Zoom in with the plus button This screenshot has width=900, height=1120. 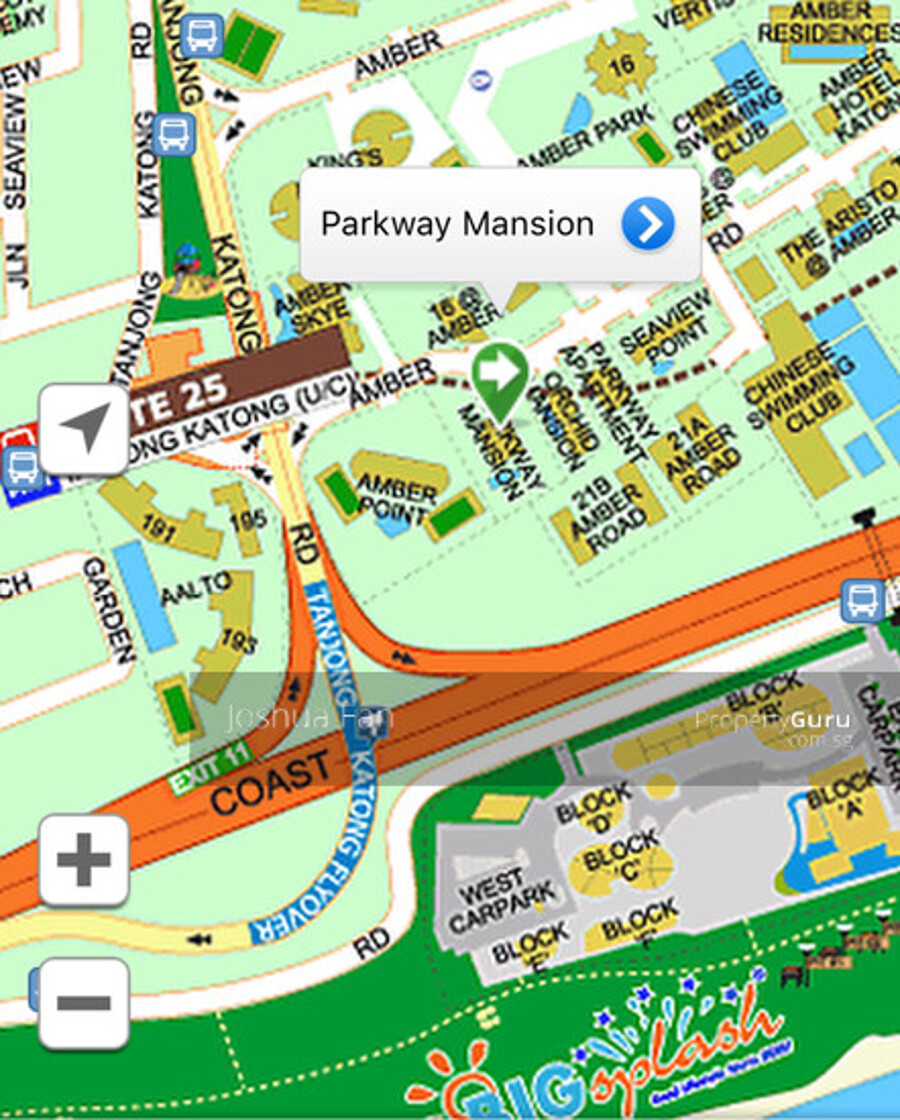pyautogui.click(x=84, y=860)
